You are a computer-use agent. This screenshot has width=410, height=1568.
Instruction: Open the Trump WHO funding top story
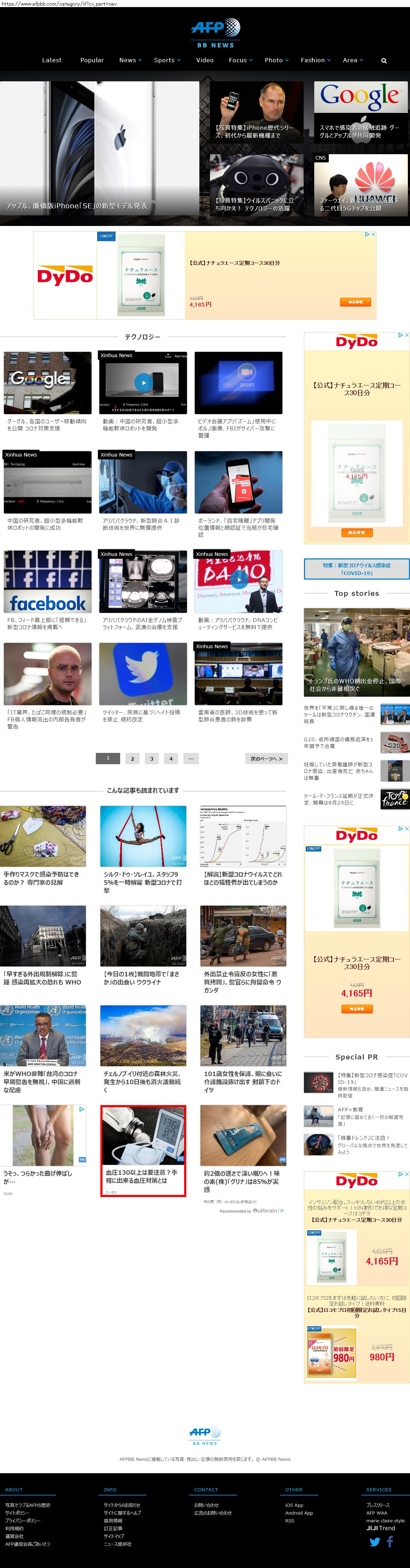click(x=357, y=652)
